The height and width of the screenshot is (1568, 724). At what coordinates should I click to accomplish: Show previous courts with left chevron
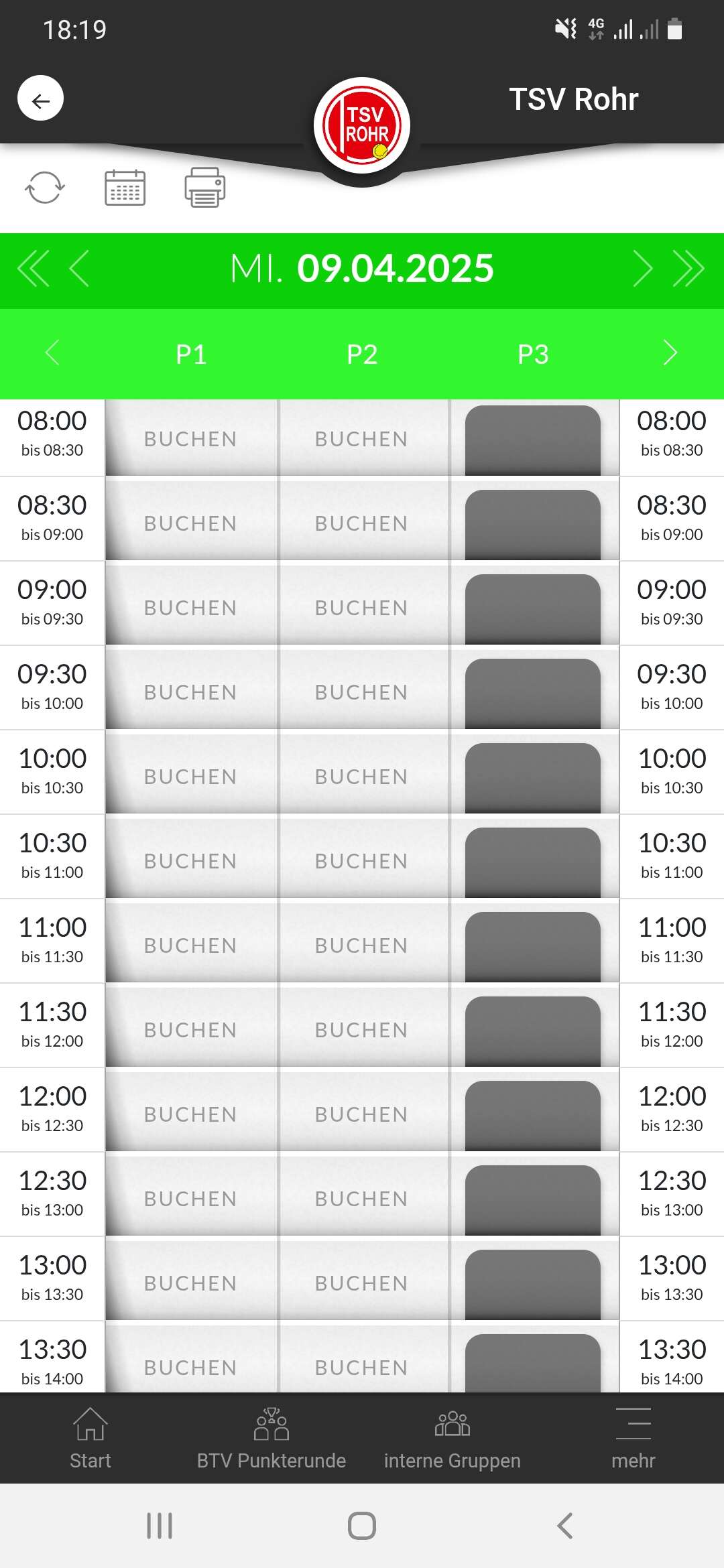coord(52,352)
